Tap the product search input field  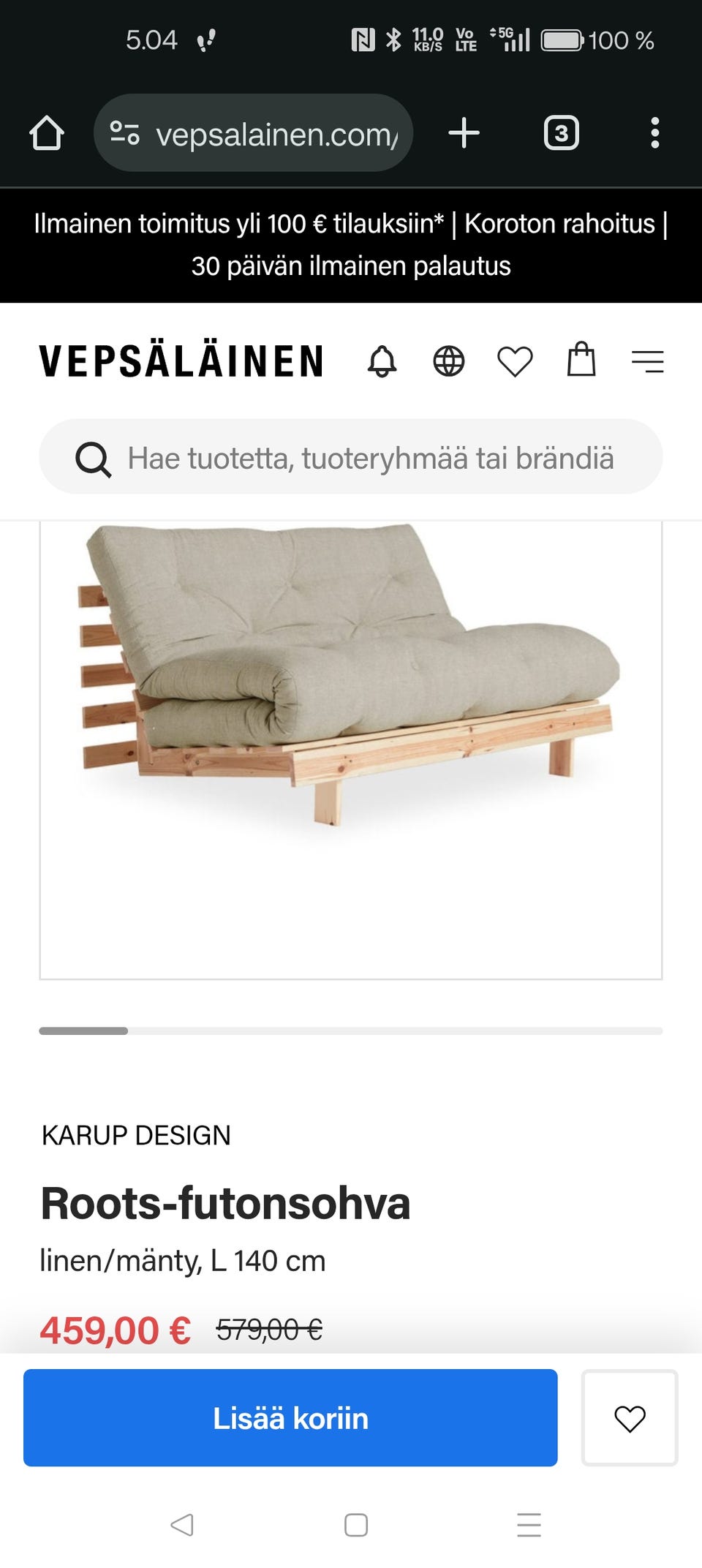351,457
